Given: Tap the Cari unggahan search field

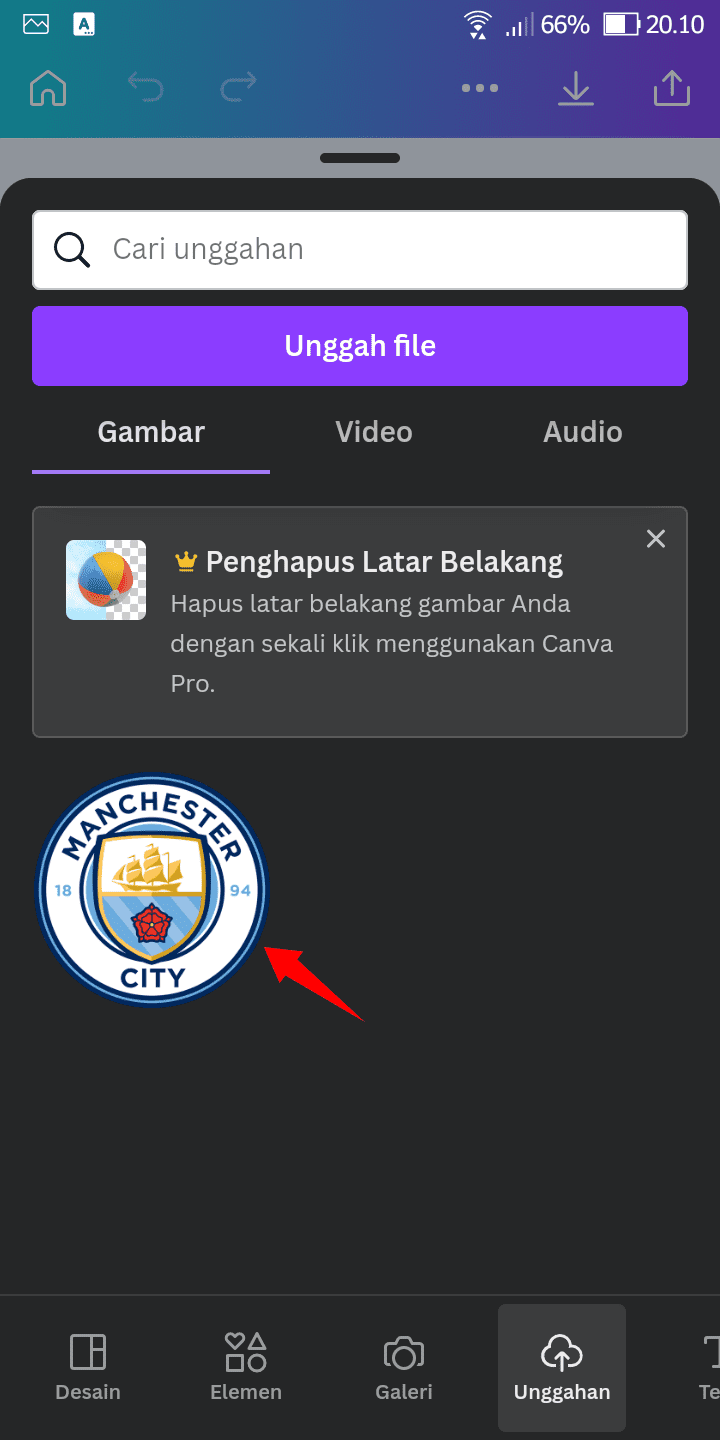Looking at the screenshot, I should [x=360, y=249].
